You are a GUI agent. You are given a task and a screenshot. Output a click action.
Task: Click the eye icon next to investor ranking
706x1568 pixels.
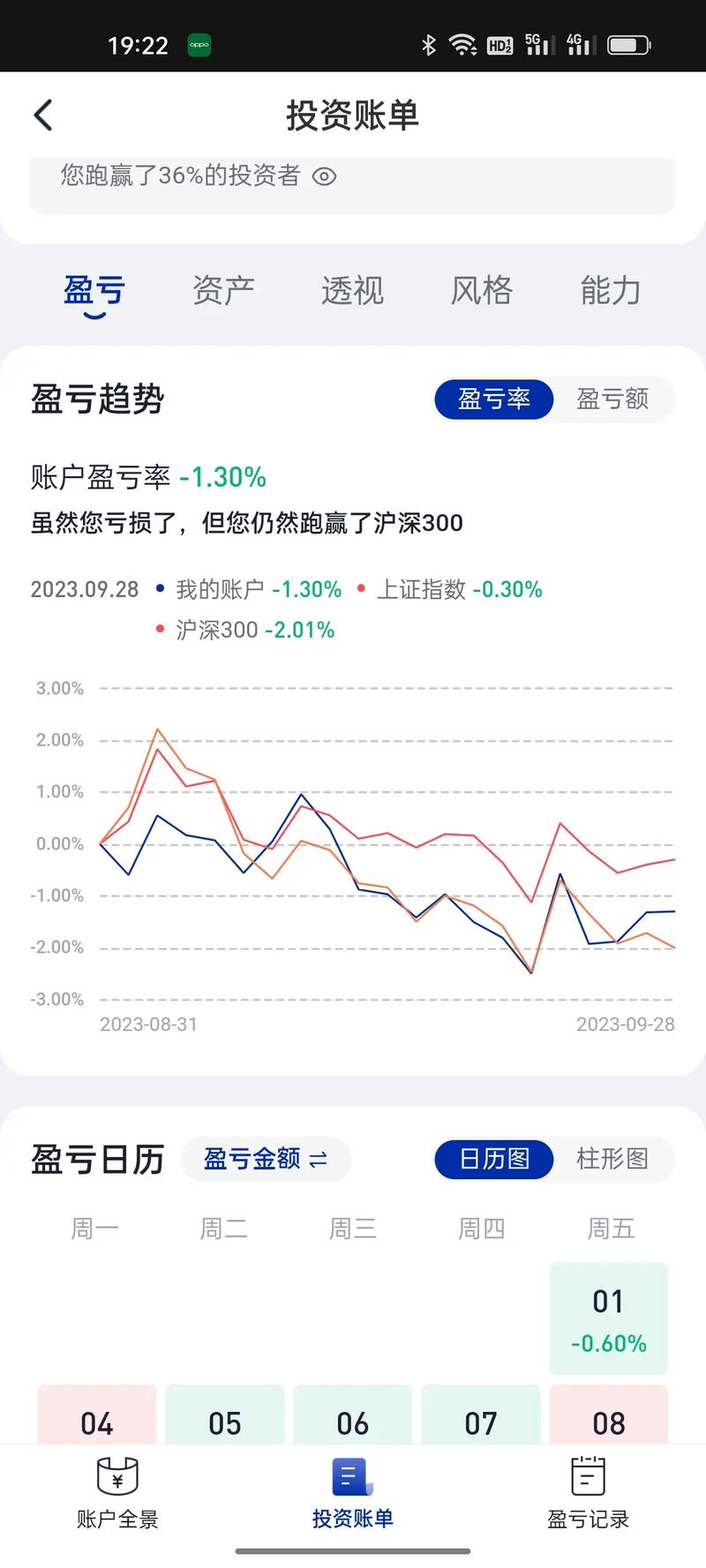pyautogui.click(x=325, y=176)
